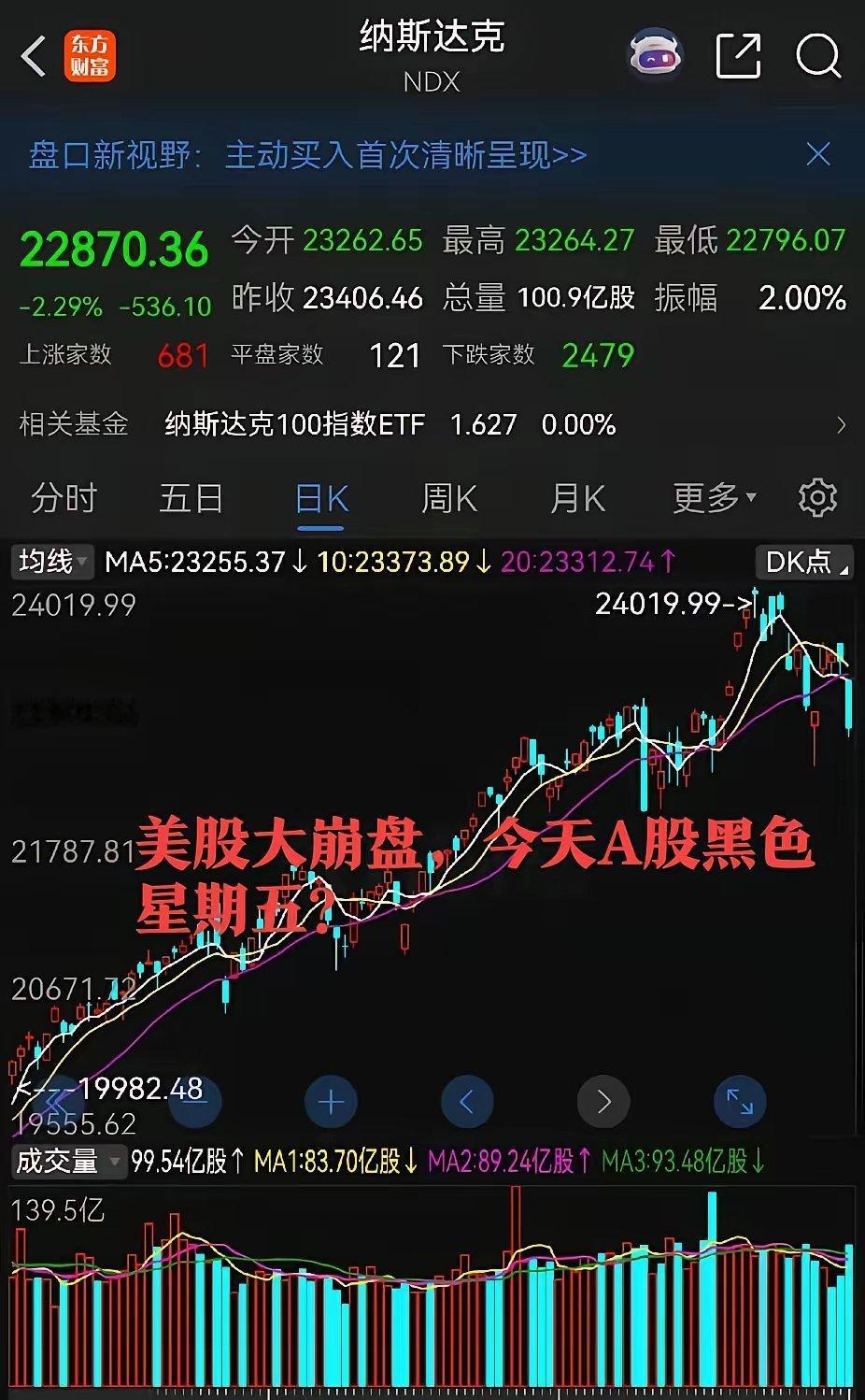Open chart settings via the gear icon
This screenshot has width=865, height=1400.
[x=816, y=497]
